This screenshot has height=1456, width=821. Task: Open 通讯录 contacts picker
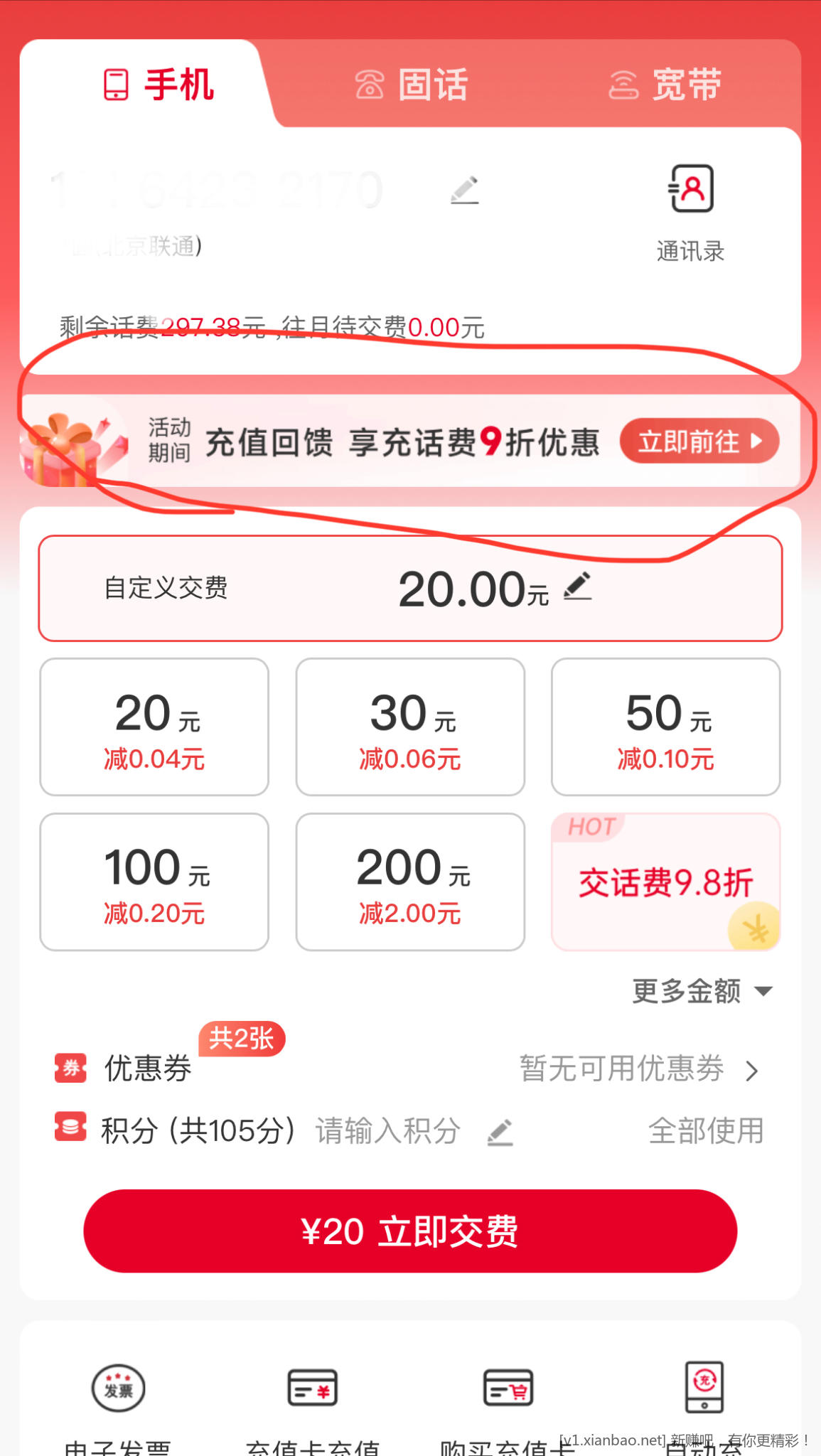(690, 212)
